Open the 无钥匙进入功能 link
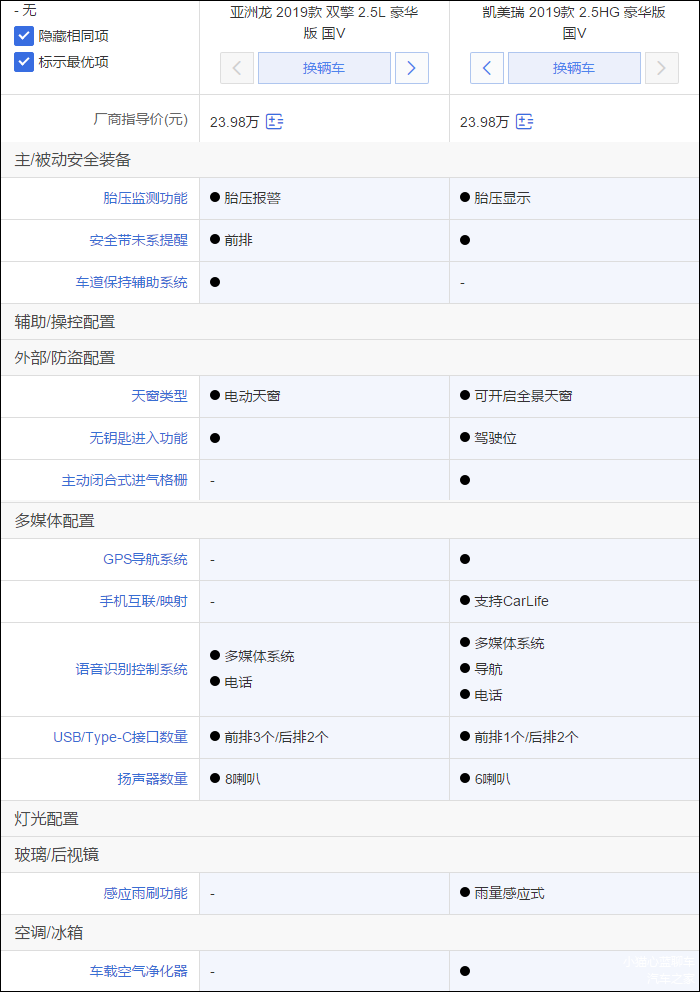Image resolution: width=700 pixels, height=992 pixels. pyautogui.click(x=138, y=438)
